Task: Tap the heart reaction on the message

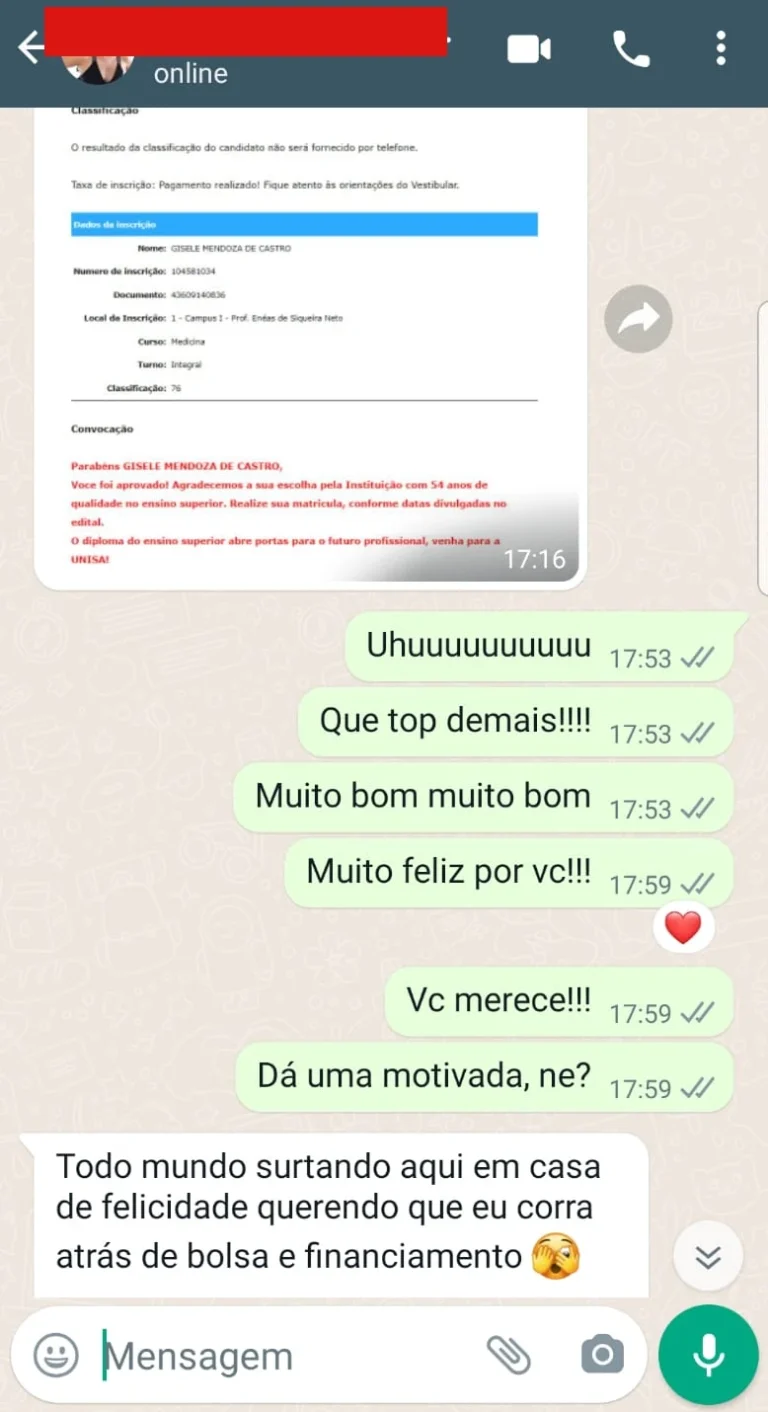Action: tap(683, 927)
